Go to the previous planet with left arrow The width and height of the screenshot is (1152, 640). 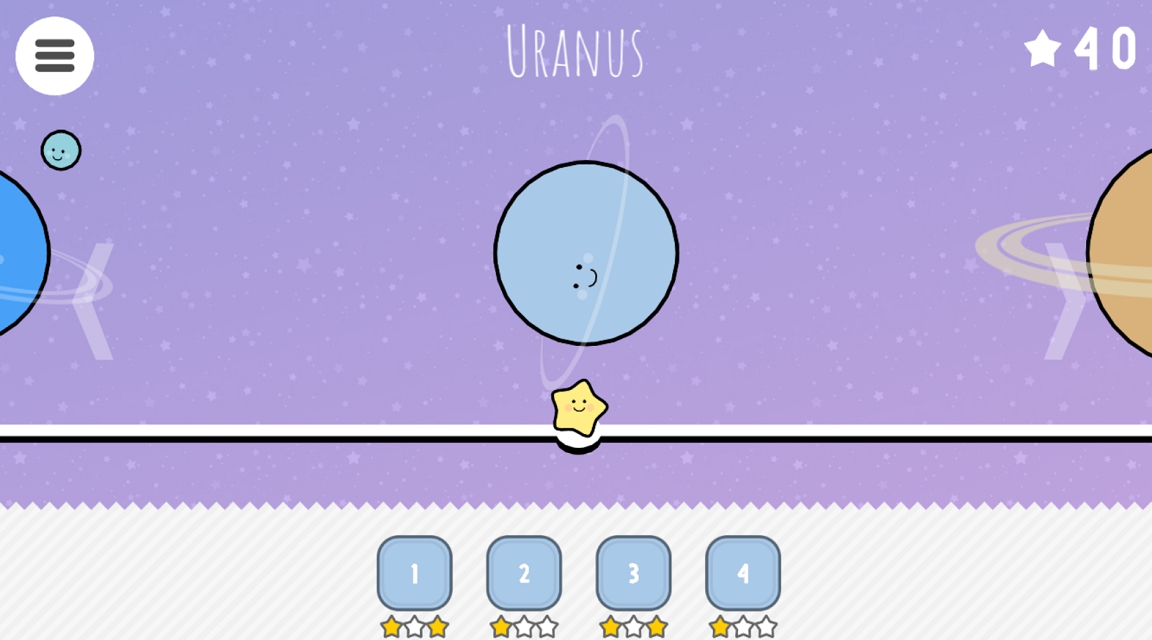click(x=95, y=300)
